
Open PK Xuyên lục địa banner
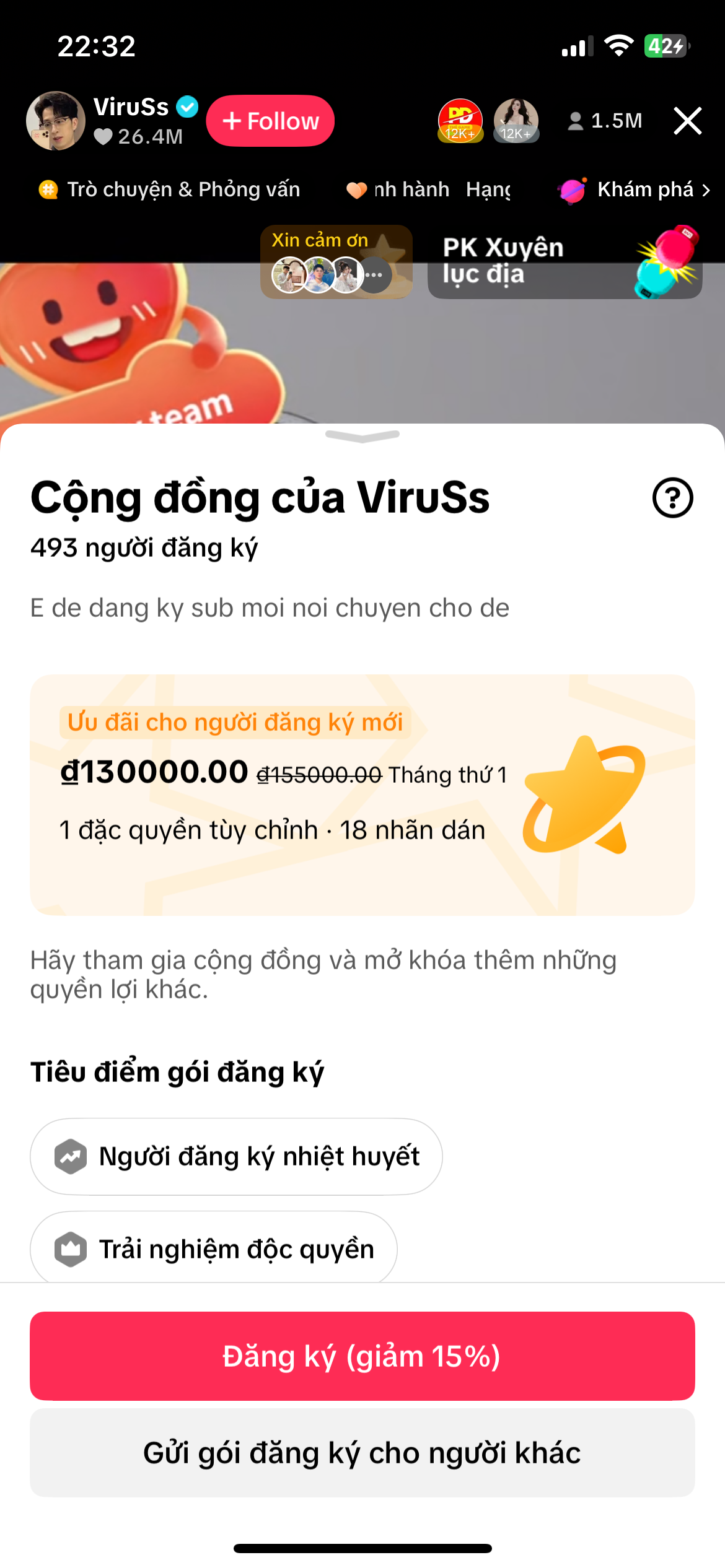[564, 262]
